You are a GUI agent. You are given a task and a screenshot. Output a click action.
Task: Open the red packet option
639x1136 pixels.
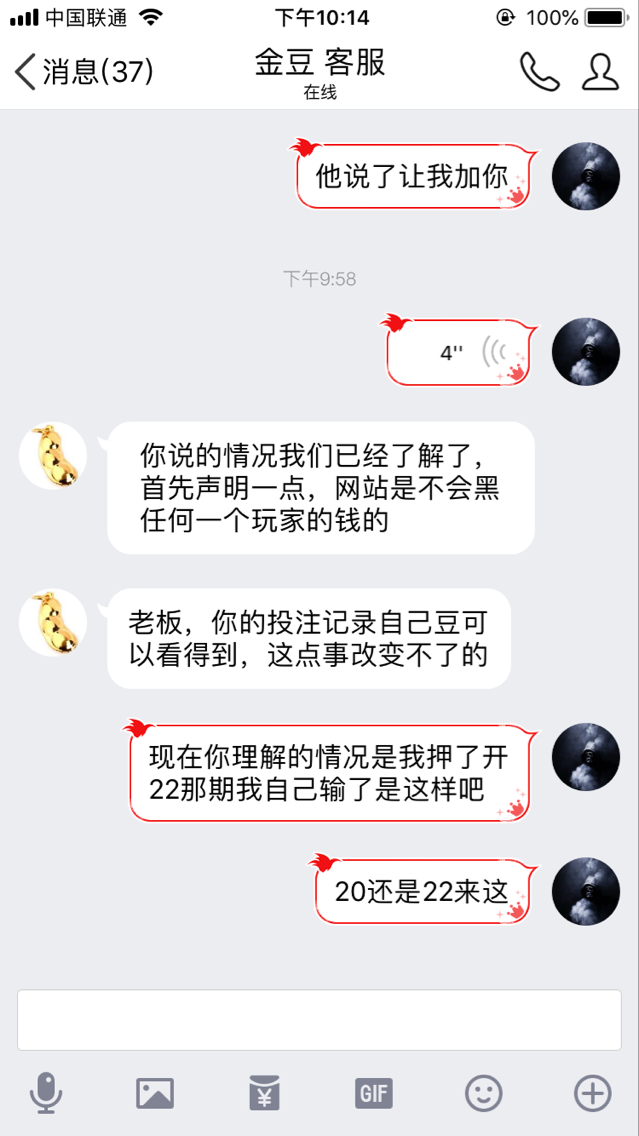click(x=265, y=1093)
